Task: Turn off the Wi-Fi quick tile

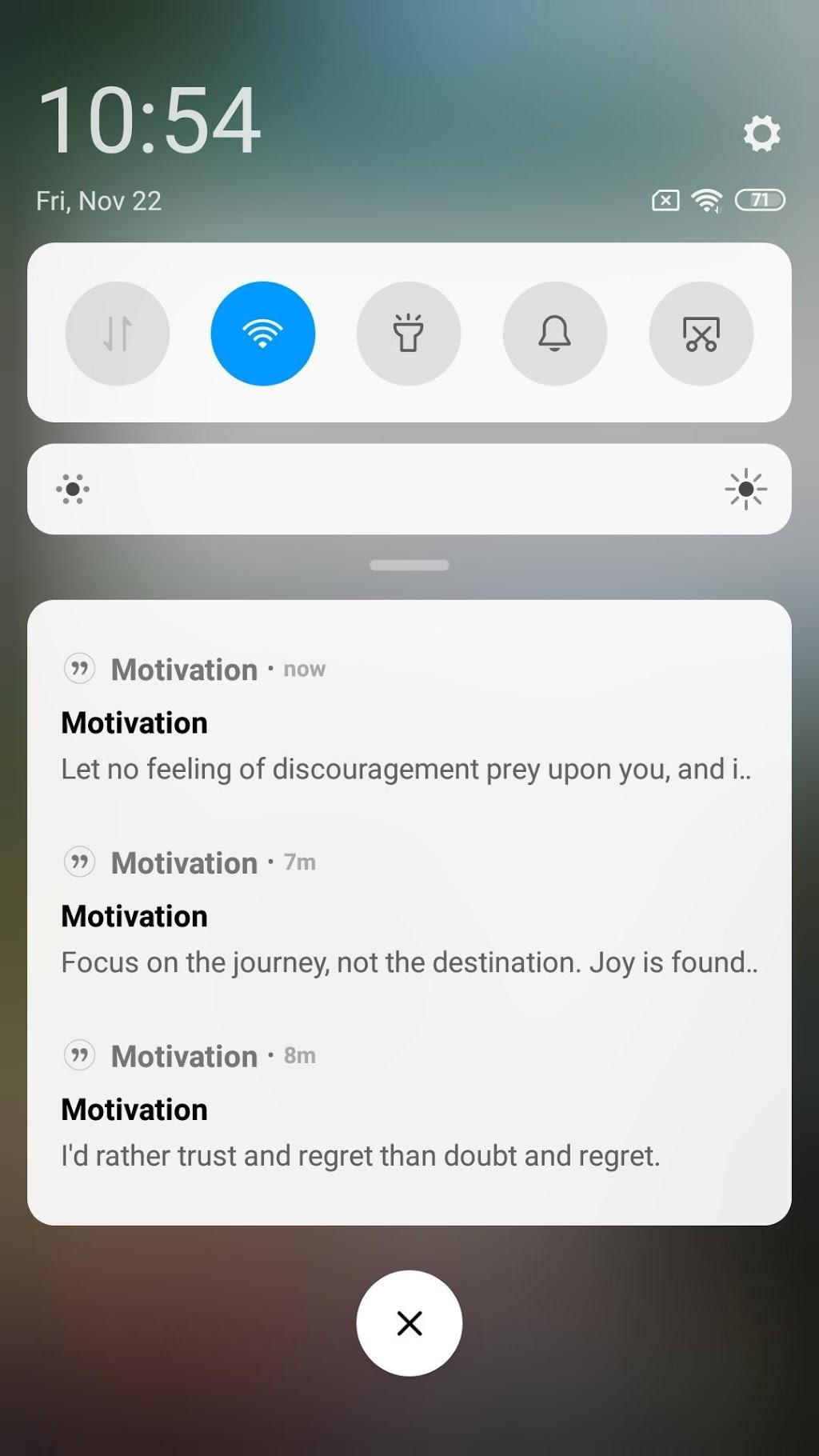Action: (x=263, y=334)
